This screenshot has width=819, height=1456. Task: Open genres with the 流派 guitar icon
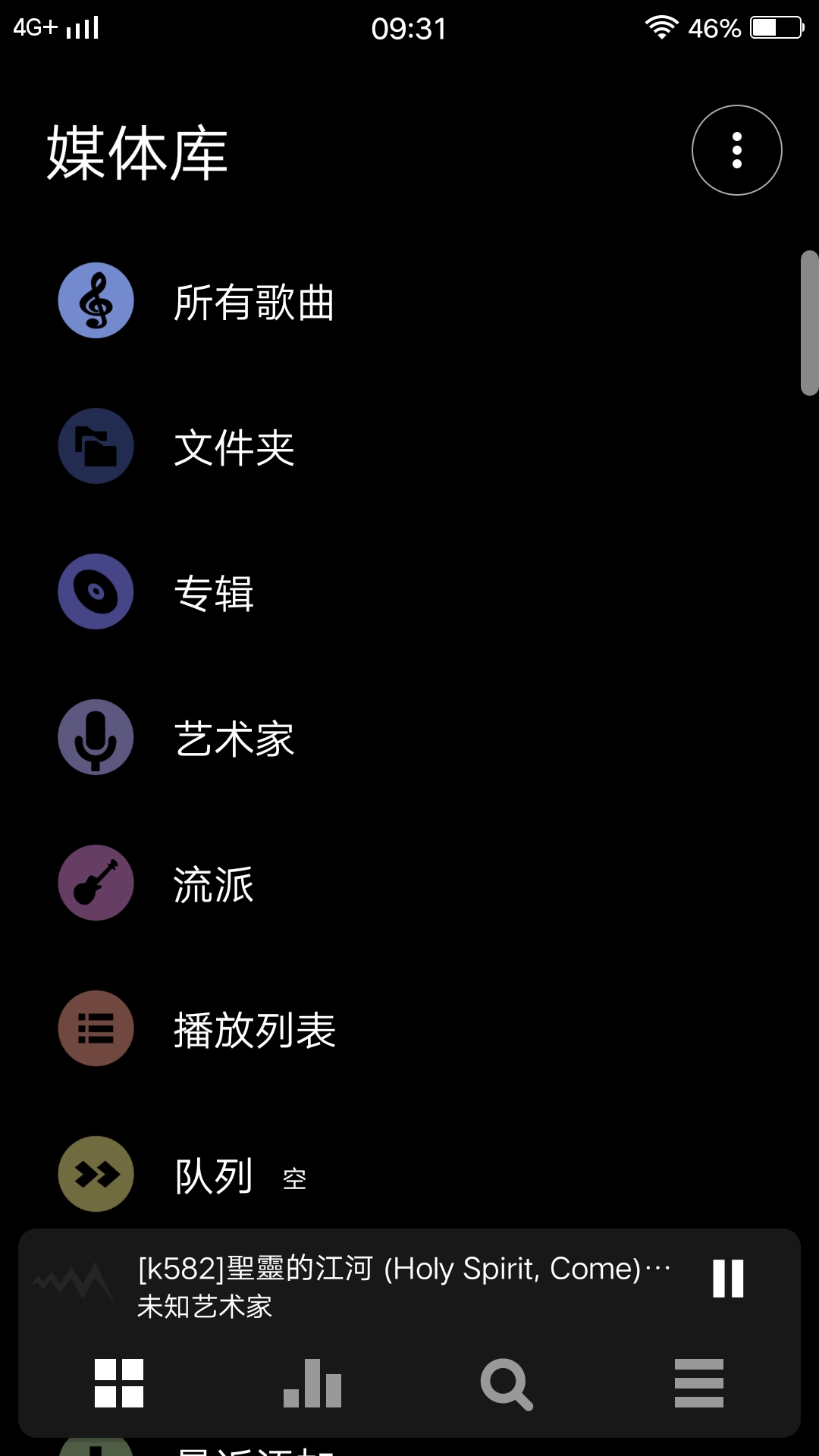[x=95, y=883]
